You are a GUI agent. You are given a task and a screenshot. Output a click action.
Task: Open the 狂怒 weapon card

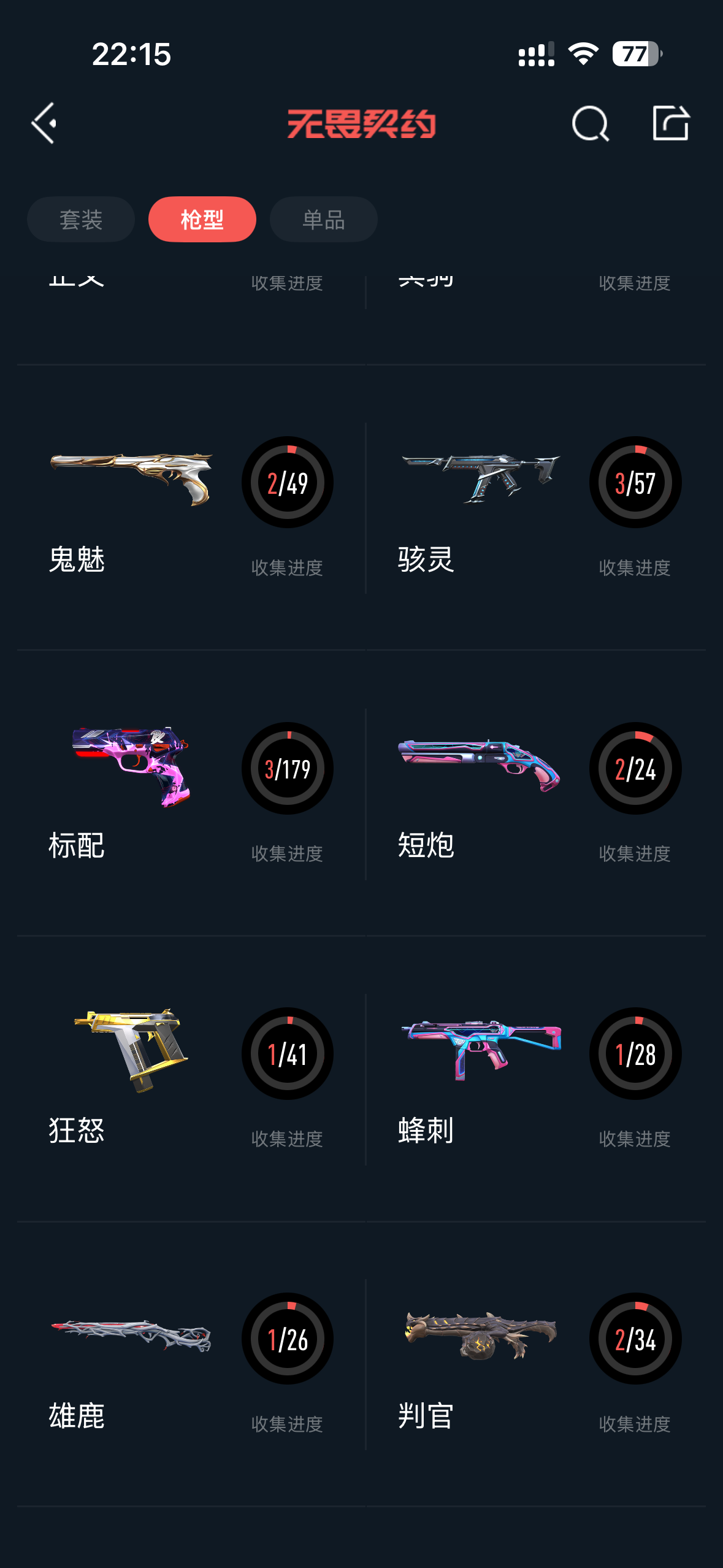coord(191,1078)
